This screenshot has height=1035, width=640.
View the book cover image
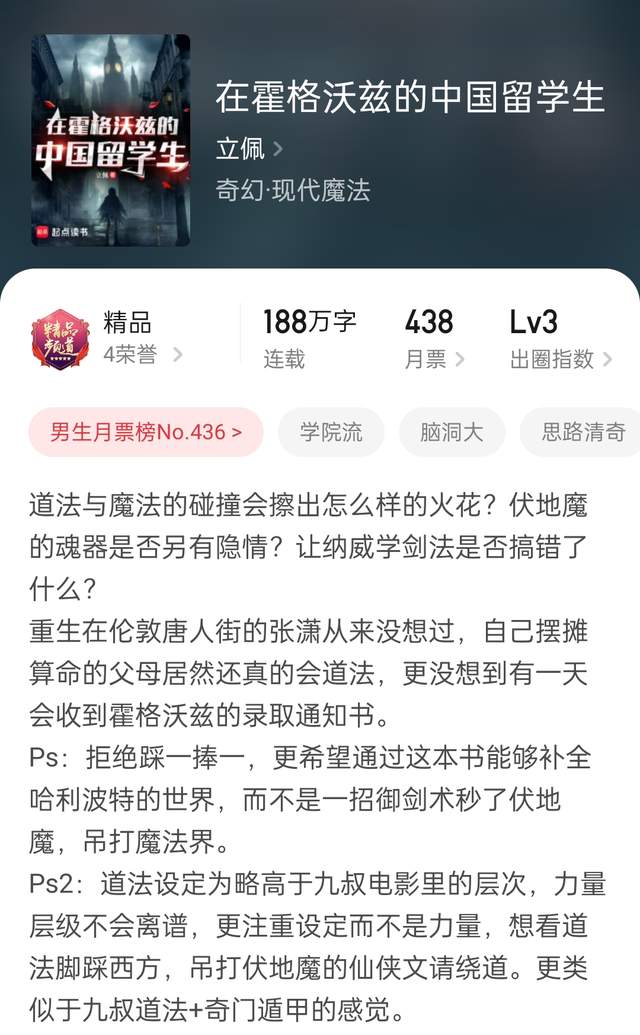[x=110, y=140]
